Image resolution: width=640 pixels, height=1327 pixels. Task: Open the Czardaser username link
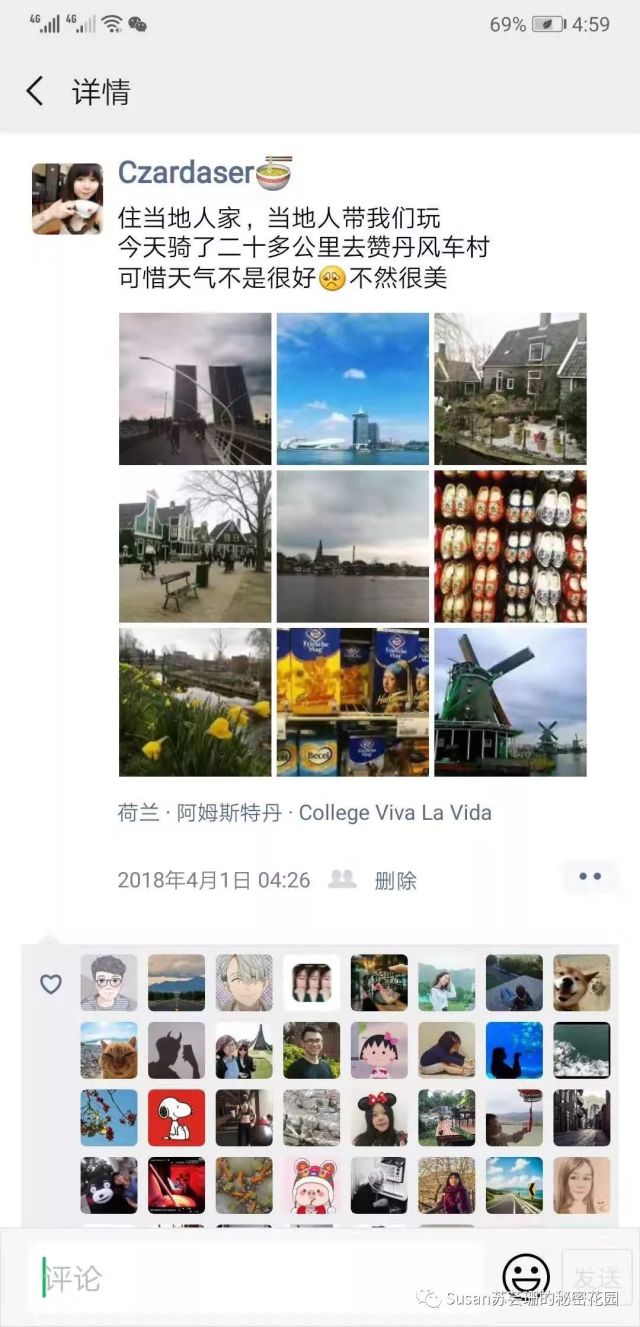tap(185, 173)
